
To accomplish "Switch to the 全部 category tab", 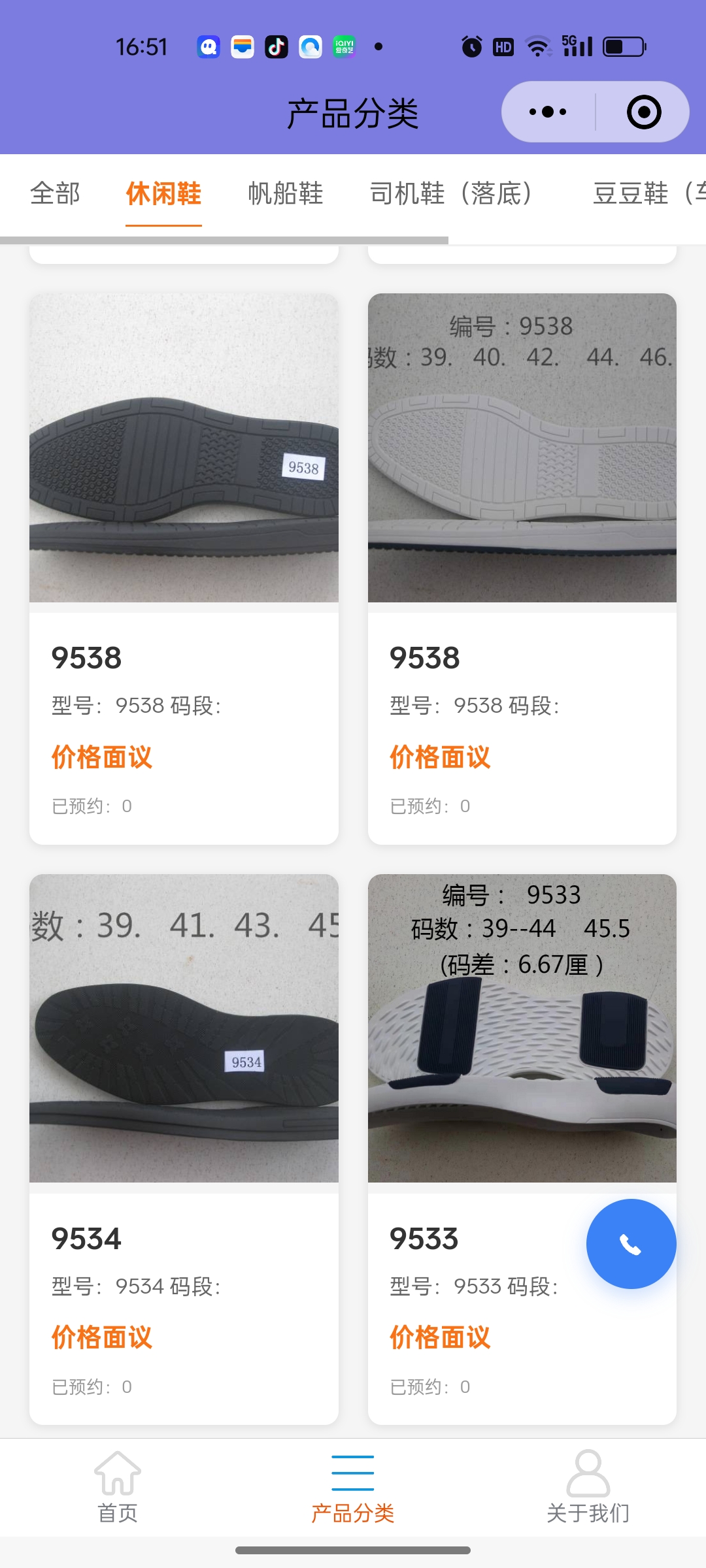I will [56, 193].
